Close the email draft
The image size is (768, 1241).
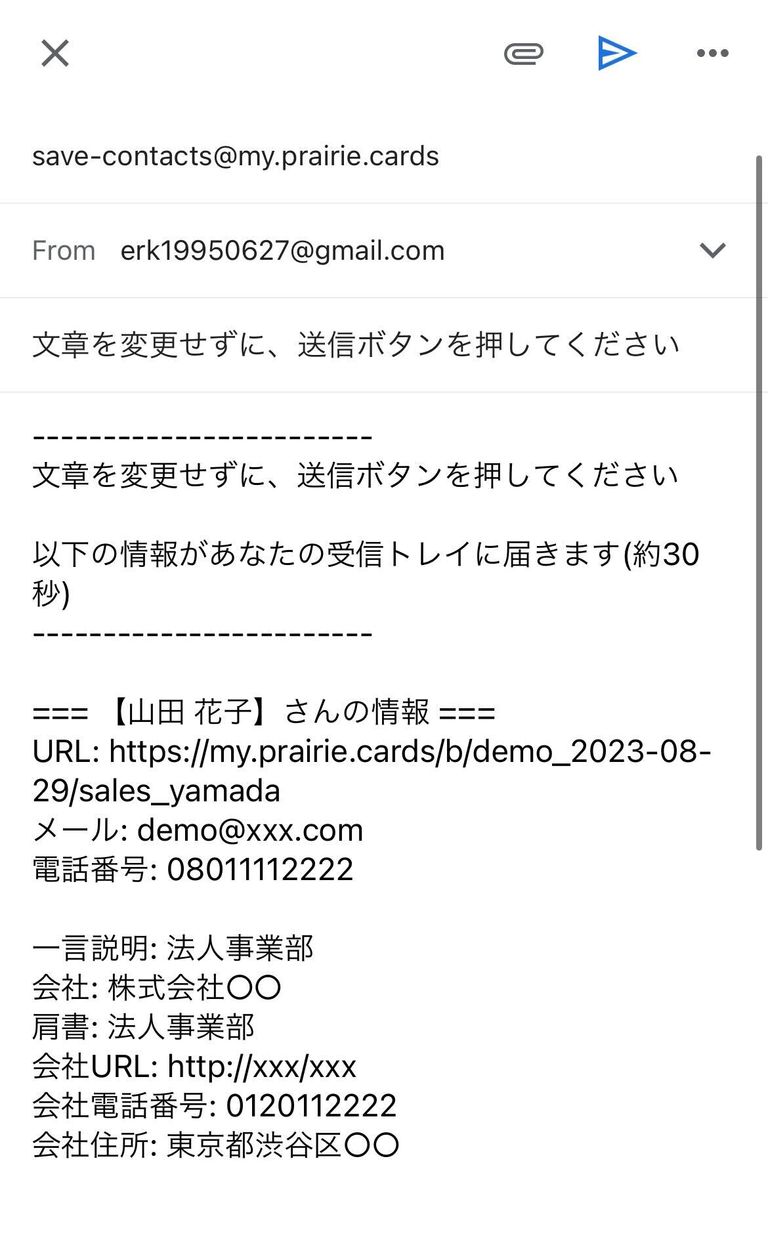tap(55, 53)
